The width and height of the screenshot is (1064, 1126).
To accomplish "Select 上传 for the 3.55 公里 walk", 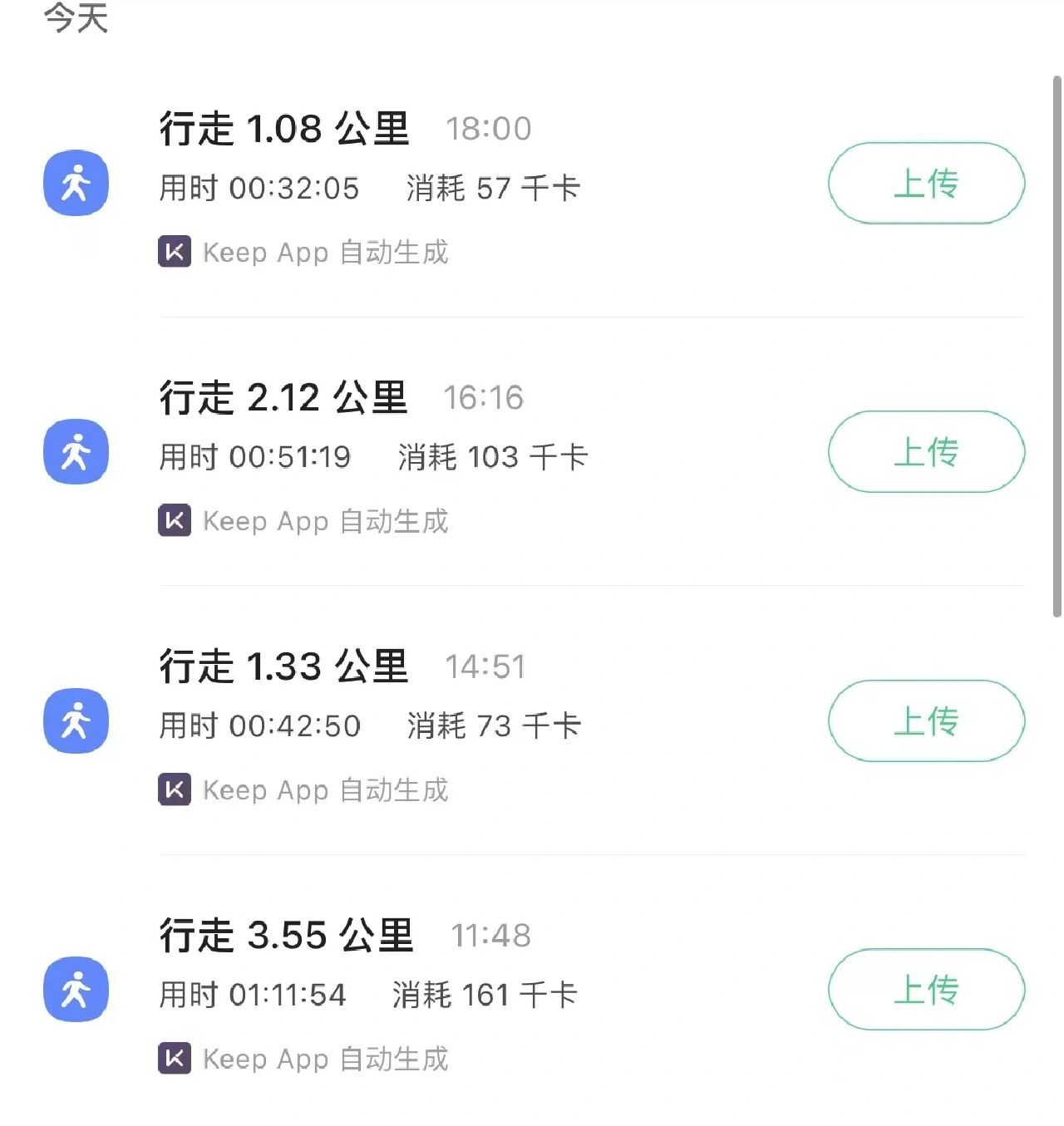I will [x=926, y=990].
